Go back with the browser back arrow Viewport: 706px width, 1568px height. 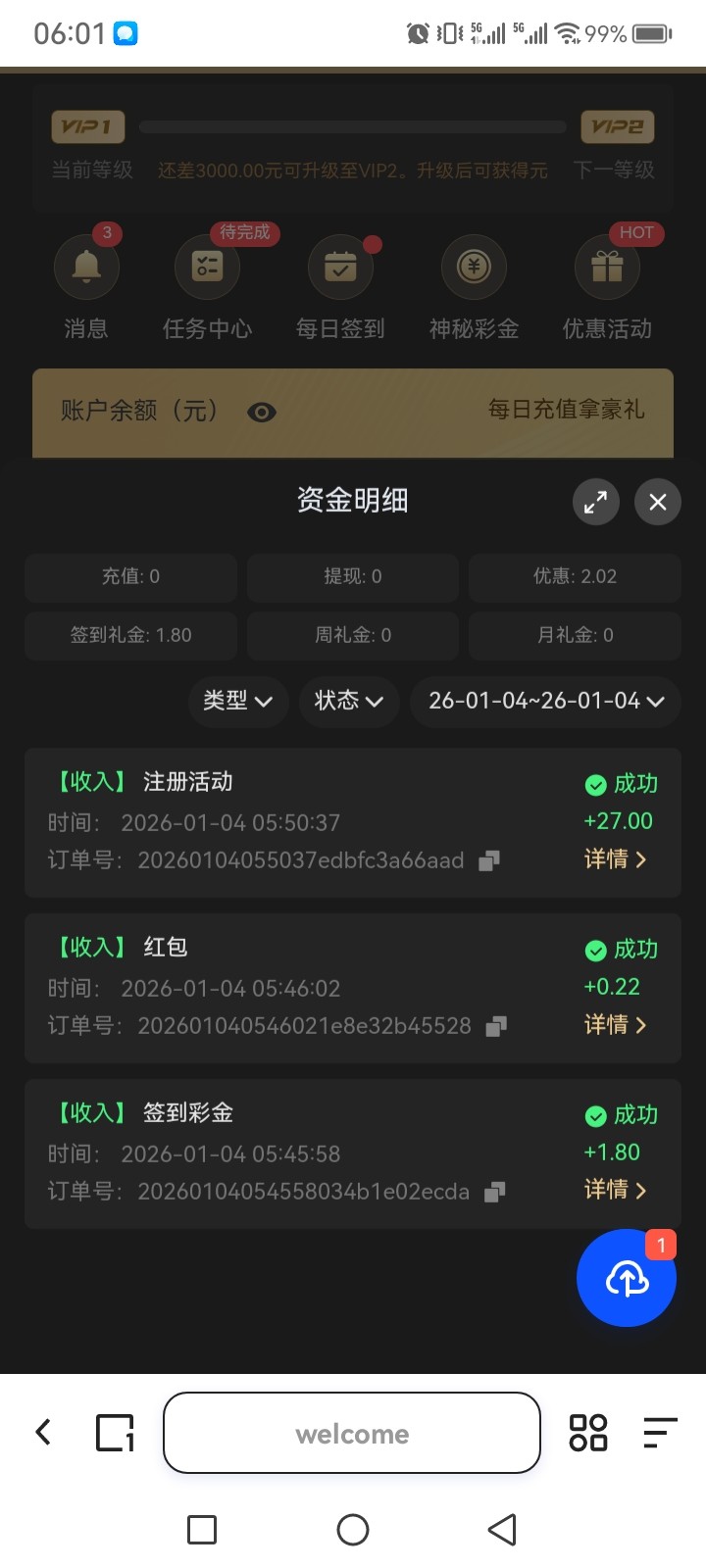pyautogui.click(x=43, y=1432)
